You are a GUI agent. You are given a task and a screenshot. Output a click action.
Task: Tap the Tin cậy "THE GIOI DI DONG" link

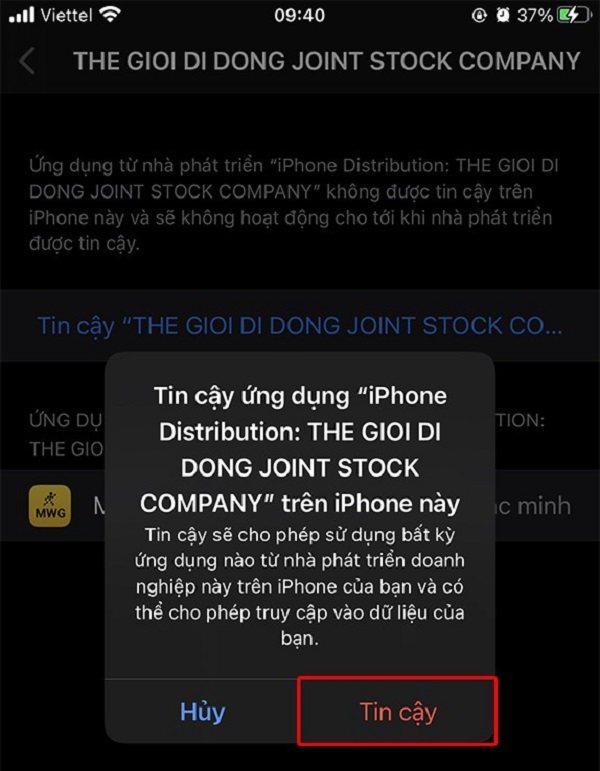[x=300, y=325]
